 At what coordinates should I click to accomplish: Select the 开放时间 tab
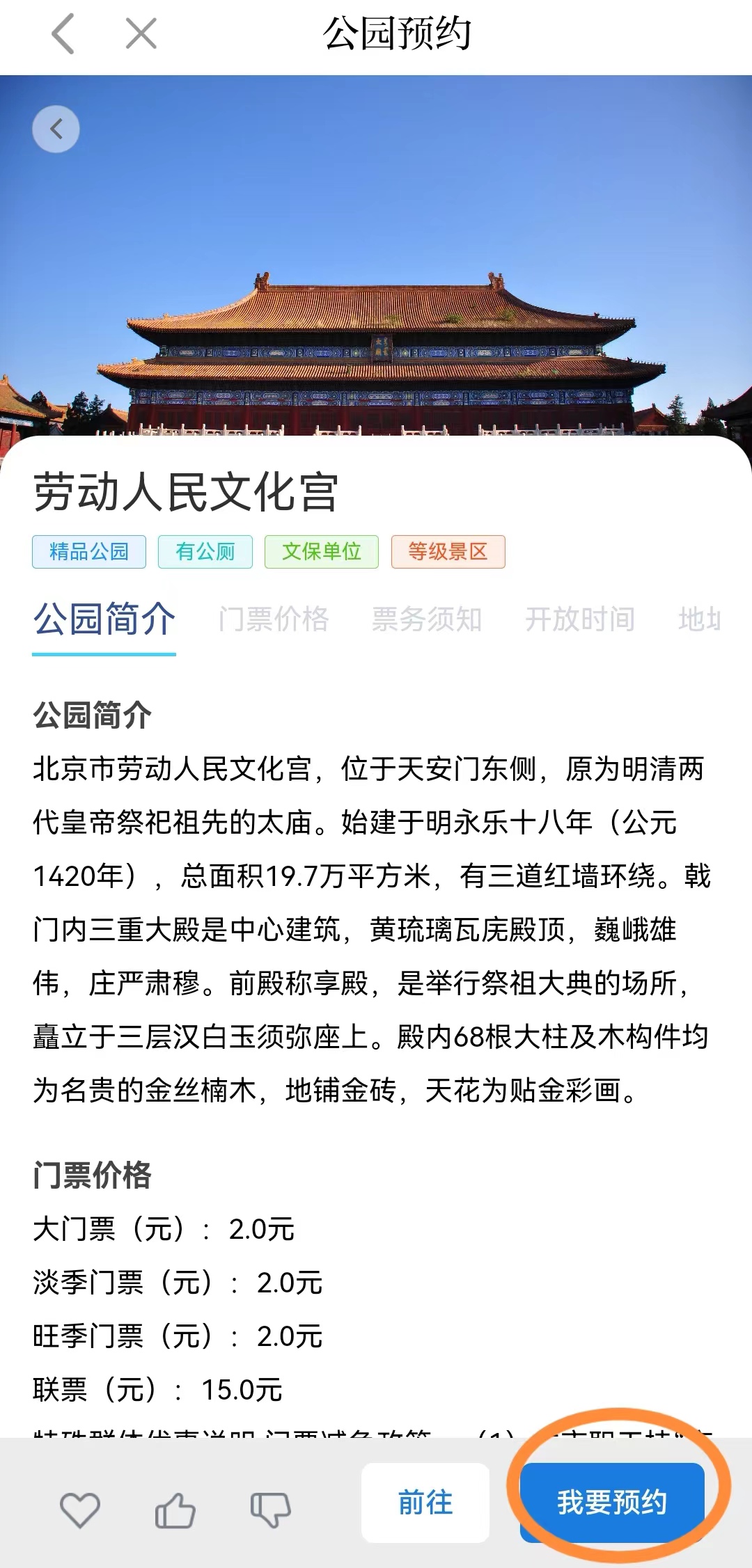[x=579, y=619]
